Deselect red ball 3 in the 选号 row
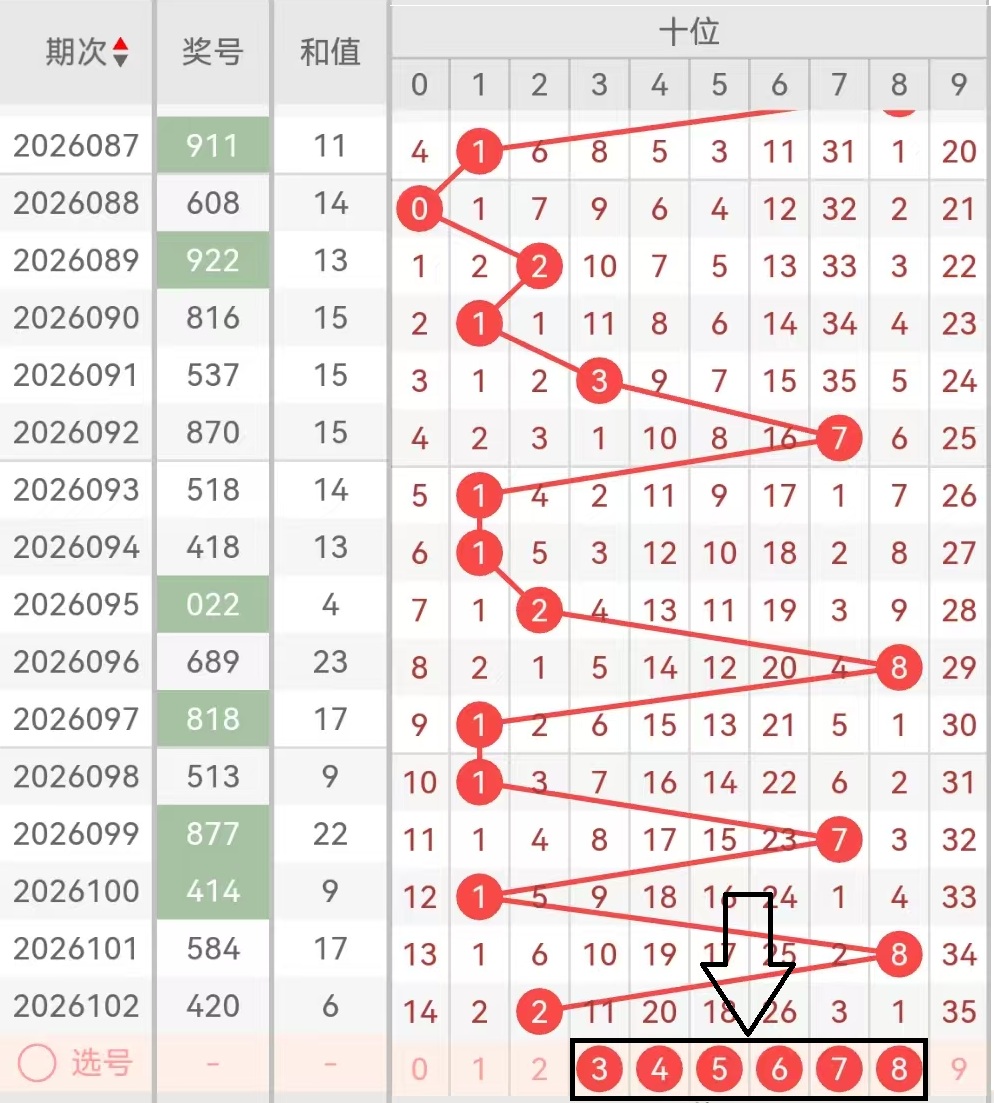994x1103 pixels. [599, 1069]
